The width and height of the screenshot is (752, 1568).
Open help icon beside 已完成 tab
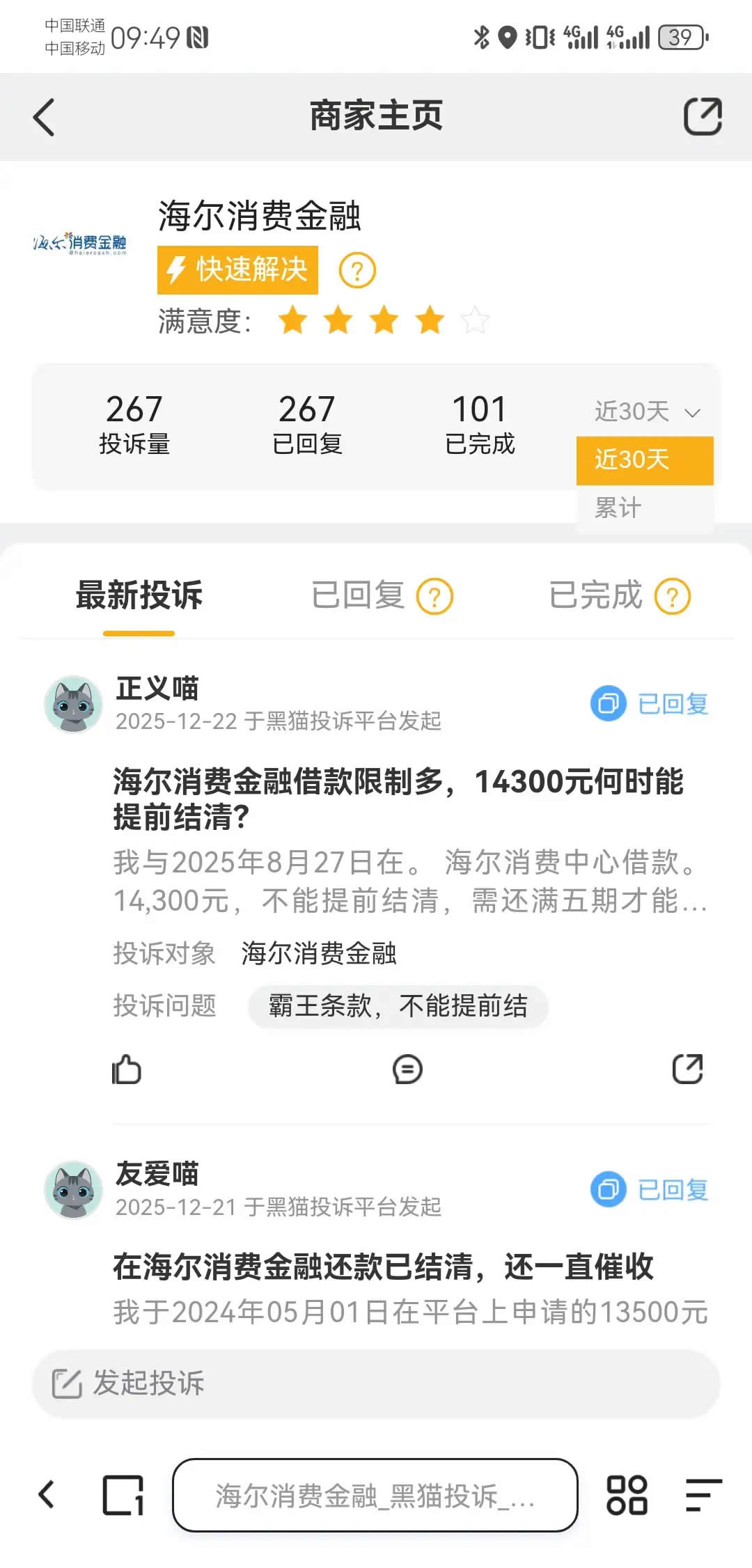[672, 597]
